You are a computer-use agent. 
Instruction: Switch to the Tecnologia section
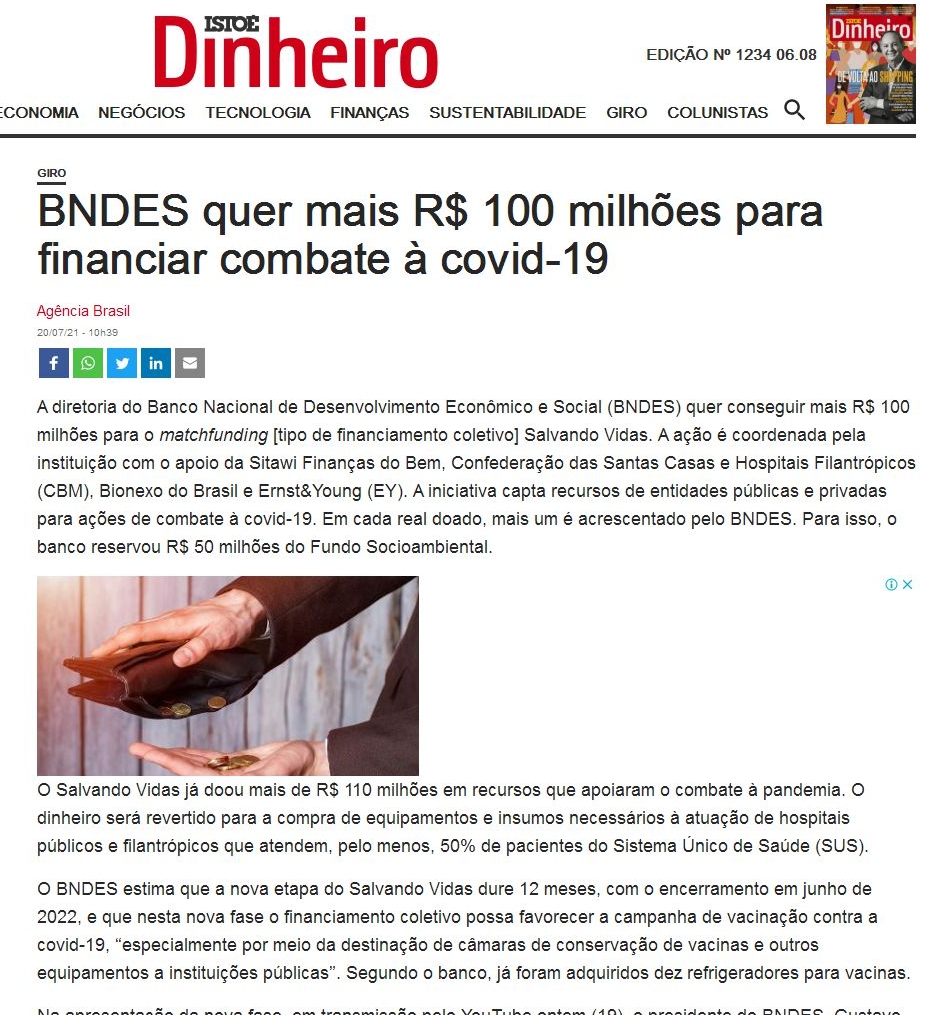pyautogui.click(x=258, y=112)
